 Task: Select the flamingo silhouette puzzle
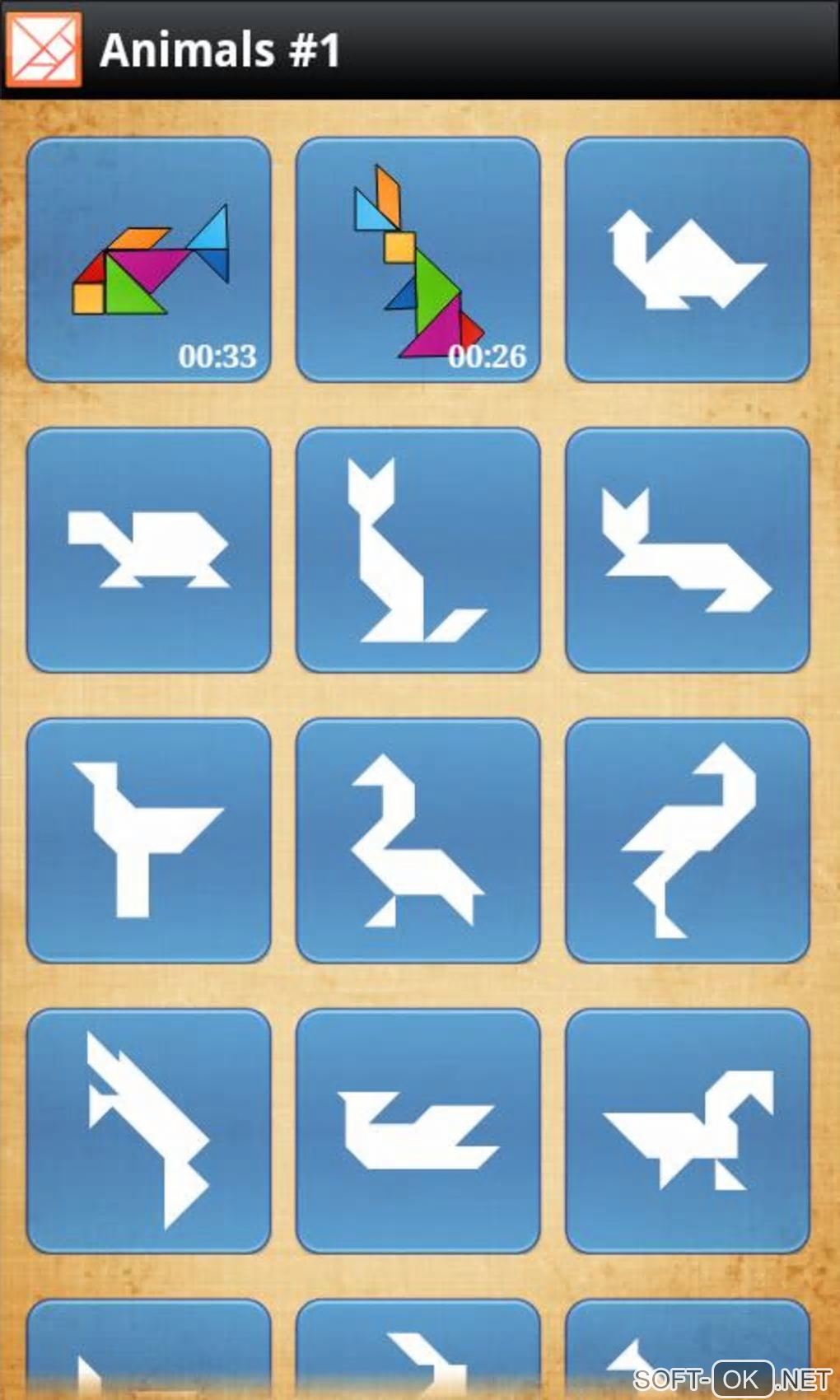pyautogui.click(x=687, y=840)
